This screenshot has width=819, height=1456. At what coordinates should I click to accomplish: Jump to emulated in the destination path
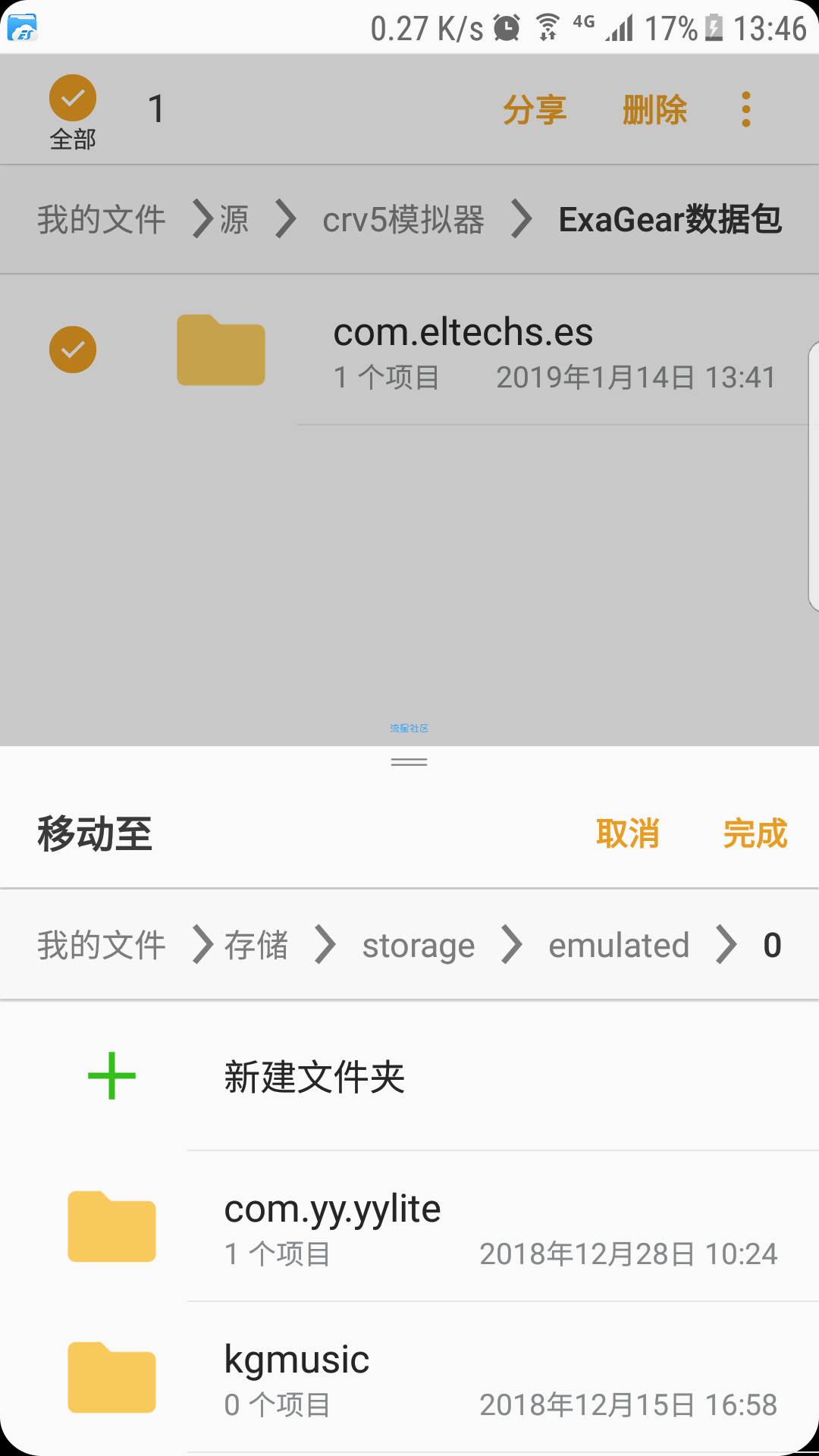coord(619,946)
